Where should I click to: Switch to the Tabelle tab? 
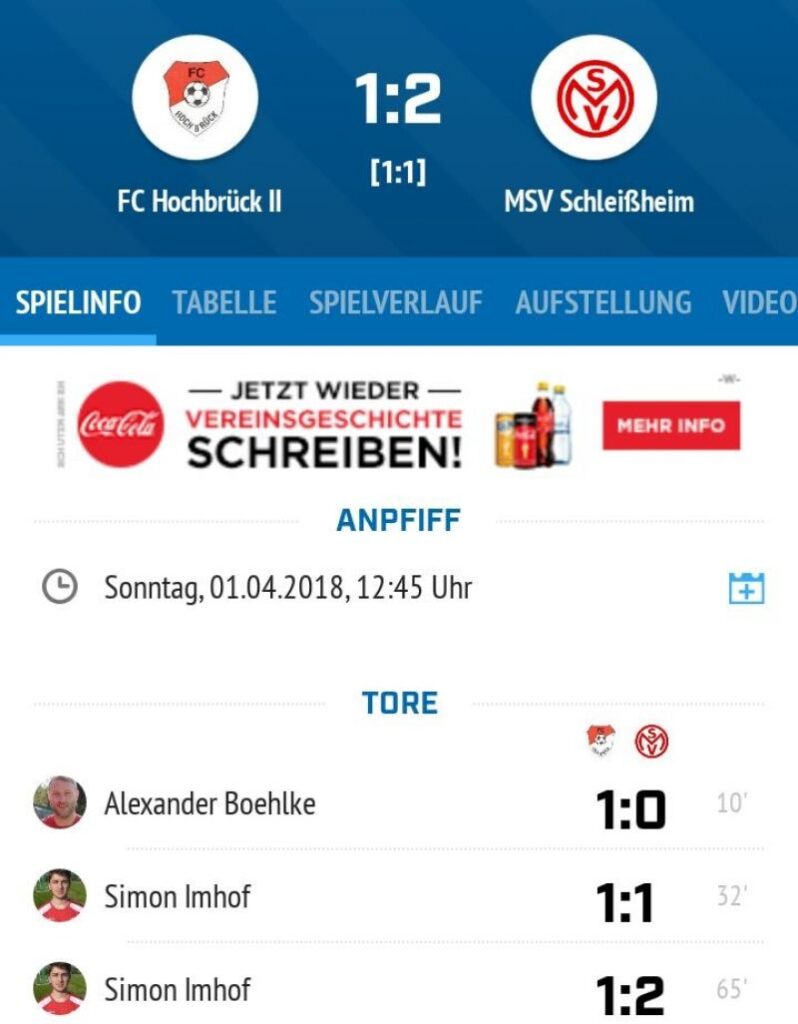[224, 302]
